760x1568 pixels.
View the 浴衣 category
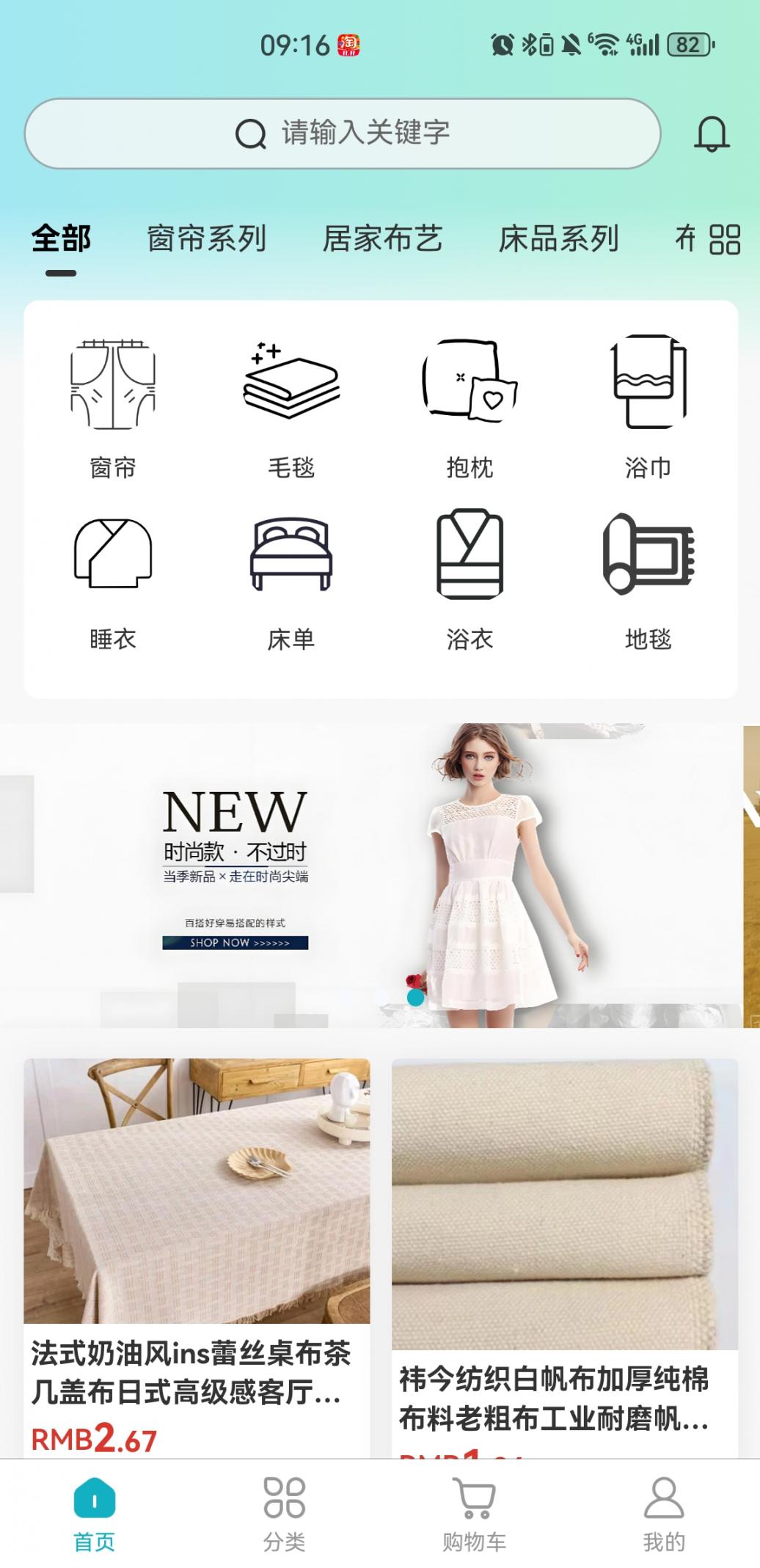(x=469, y=579)
